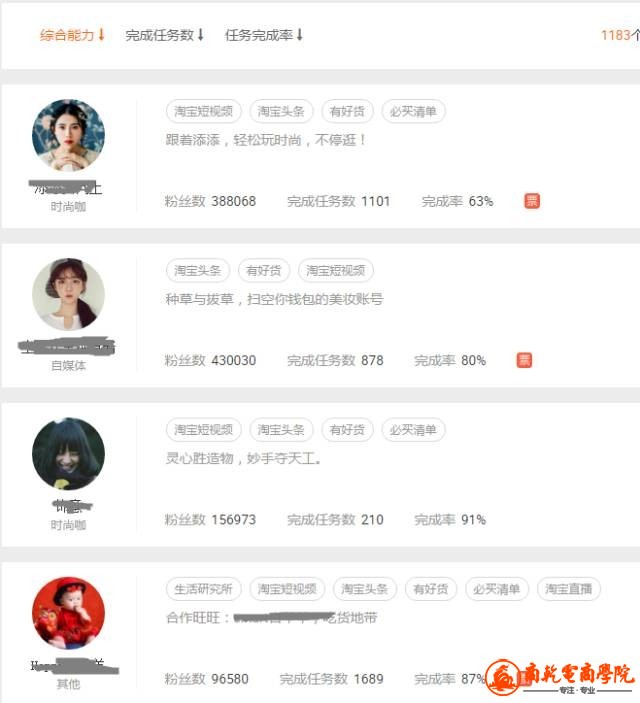Open the card with tagline 跟着添添,轻松玩时尚
The image size is (640, 703).
tap(266, 140)
